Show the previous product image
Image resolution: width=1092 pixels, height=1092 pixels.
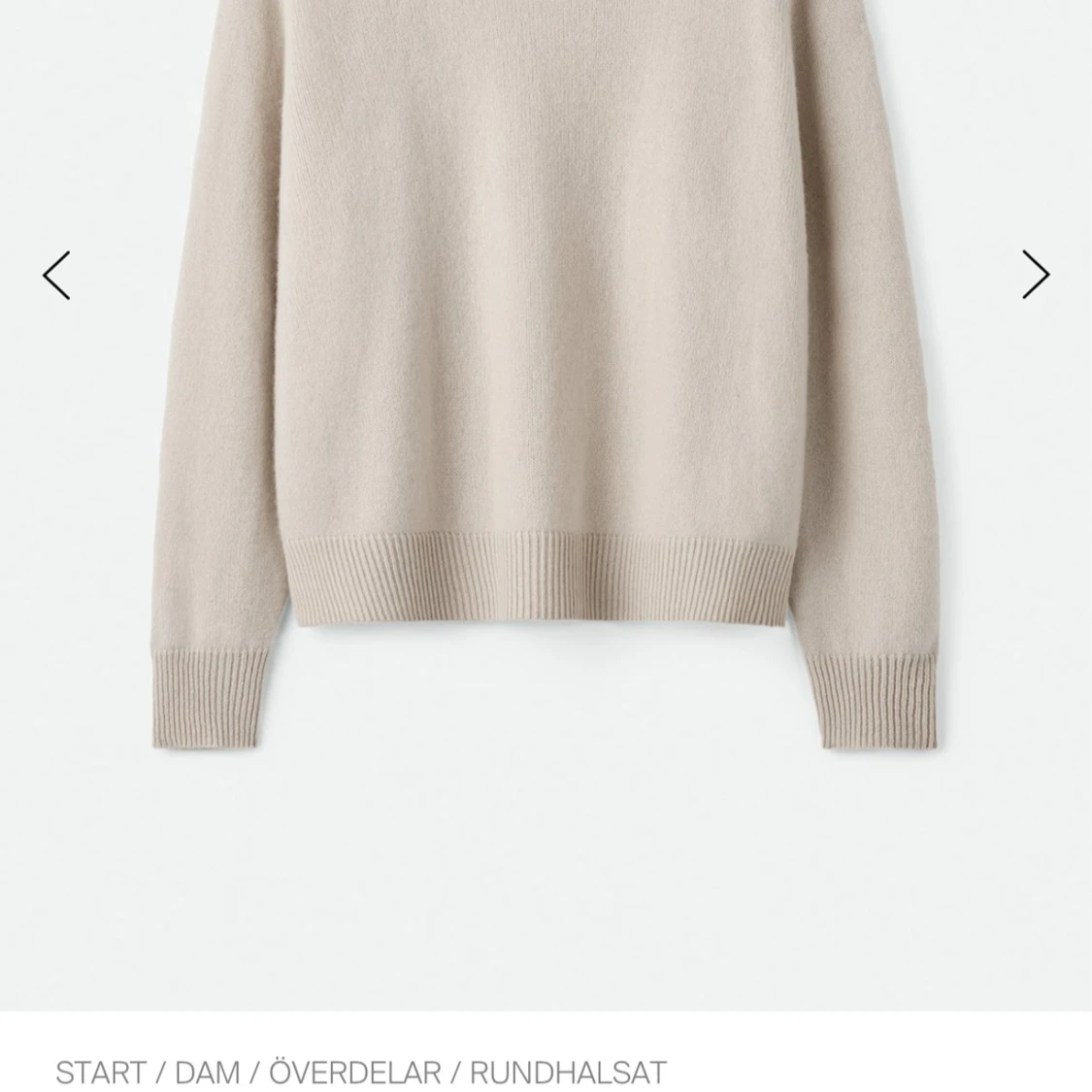[x=56, y=275]
